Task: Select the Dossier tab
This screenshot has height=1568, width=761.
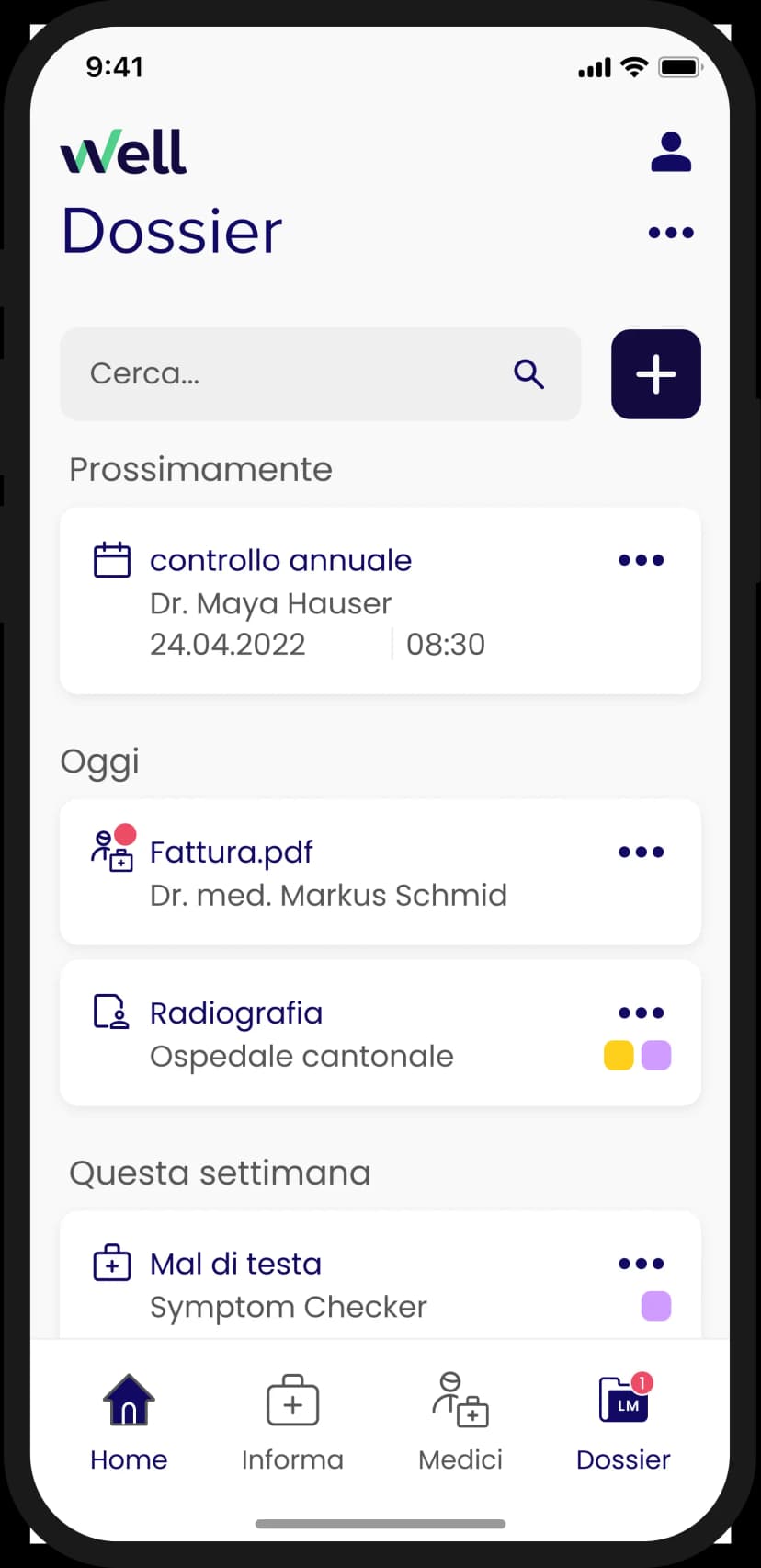Action: pyautogui.click(x=623, y=1421)
